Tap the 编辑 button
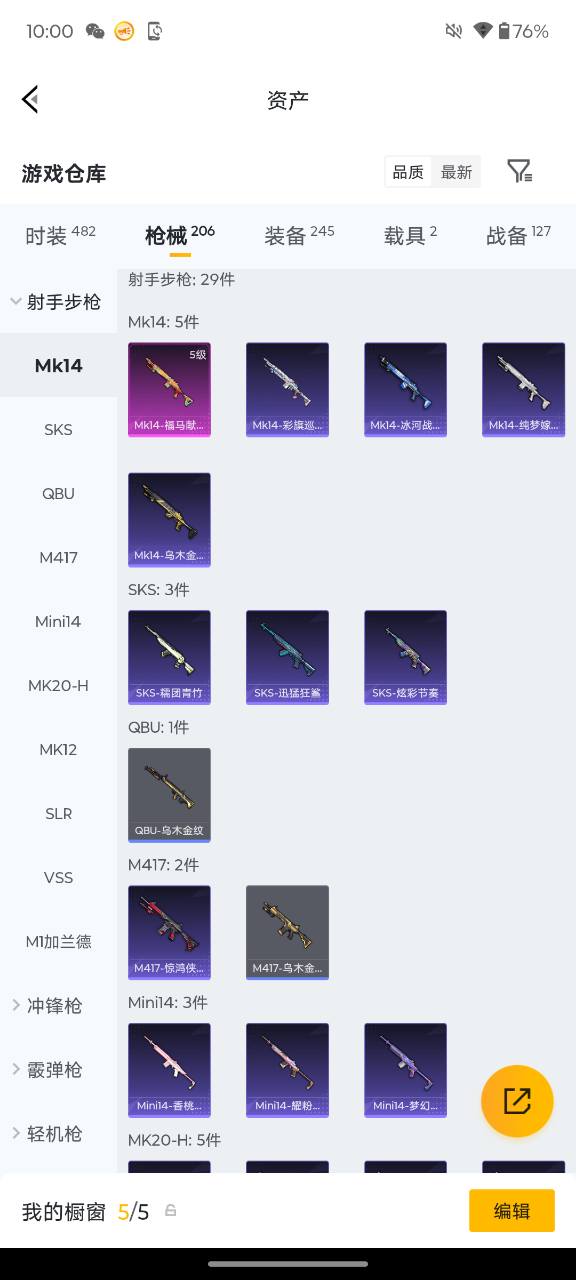The height and width of the screenshot is (1280, 576). pos(512,1210)
